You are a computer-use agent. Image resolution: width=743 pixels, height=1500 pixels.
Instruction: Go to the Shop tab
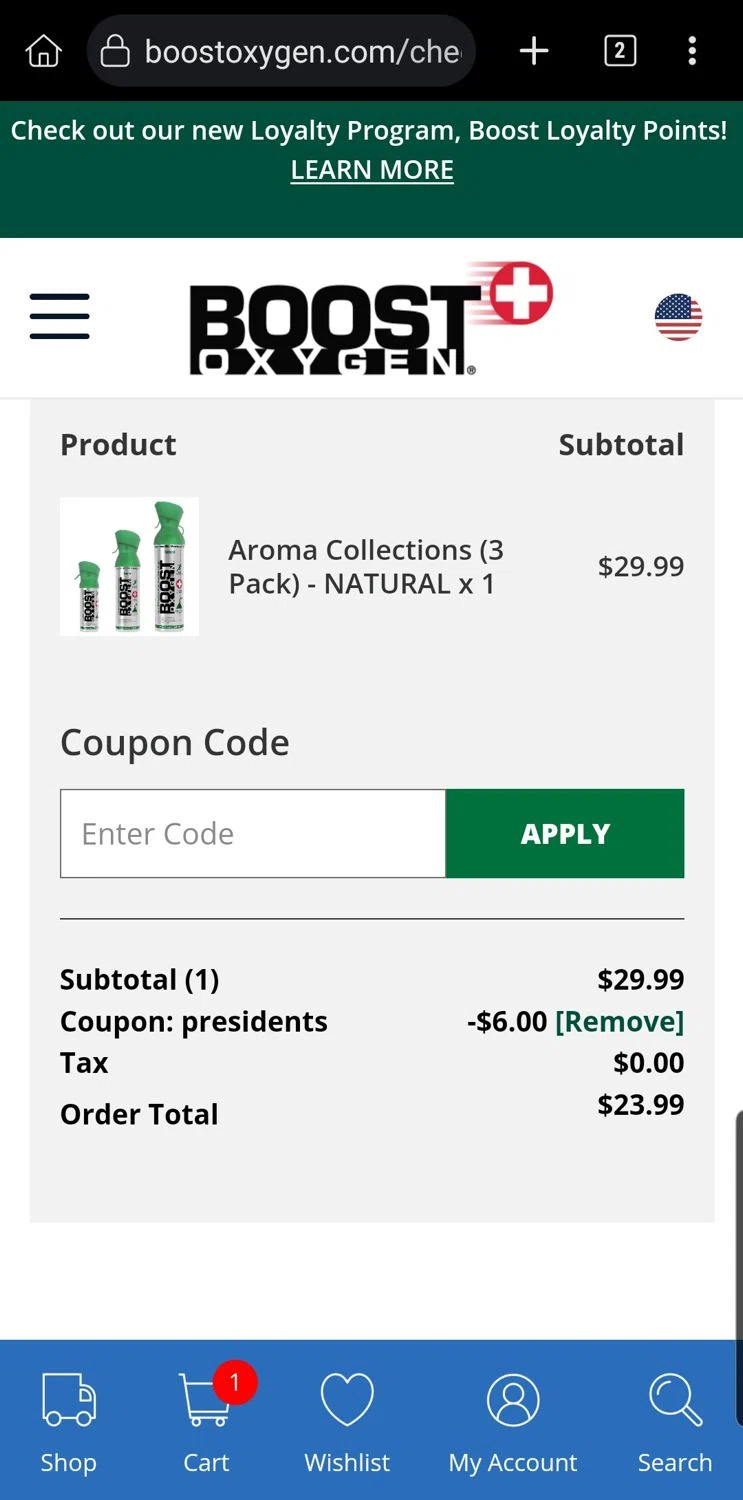68,1422
